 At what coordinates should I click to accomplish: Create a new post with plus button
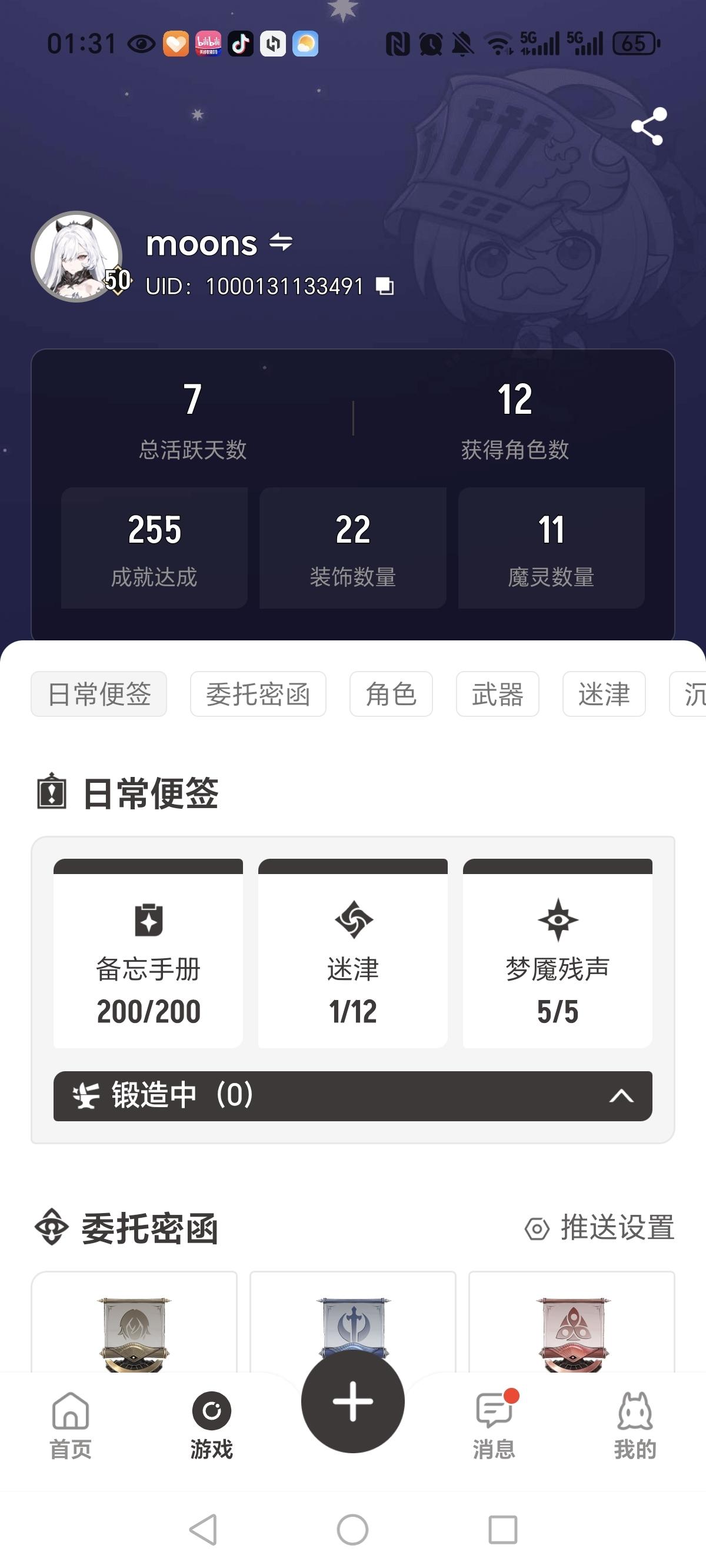[x=352, y=1401]
